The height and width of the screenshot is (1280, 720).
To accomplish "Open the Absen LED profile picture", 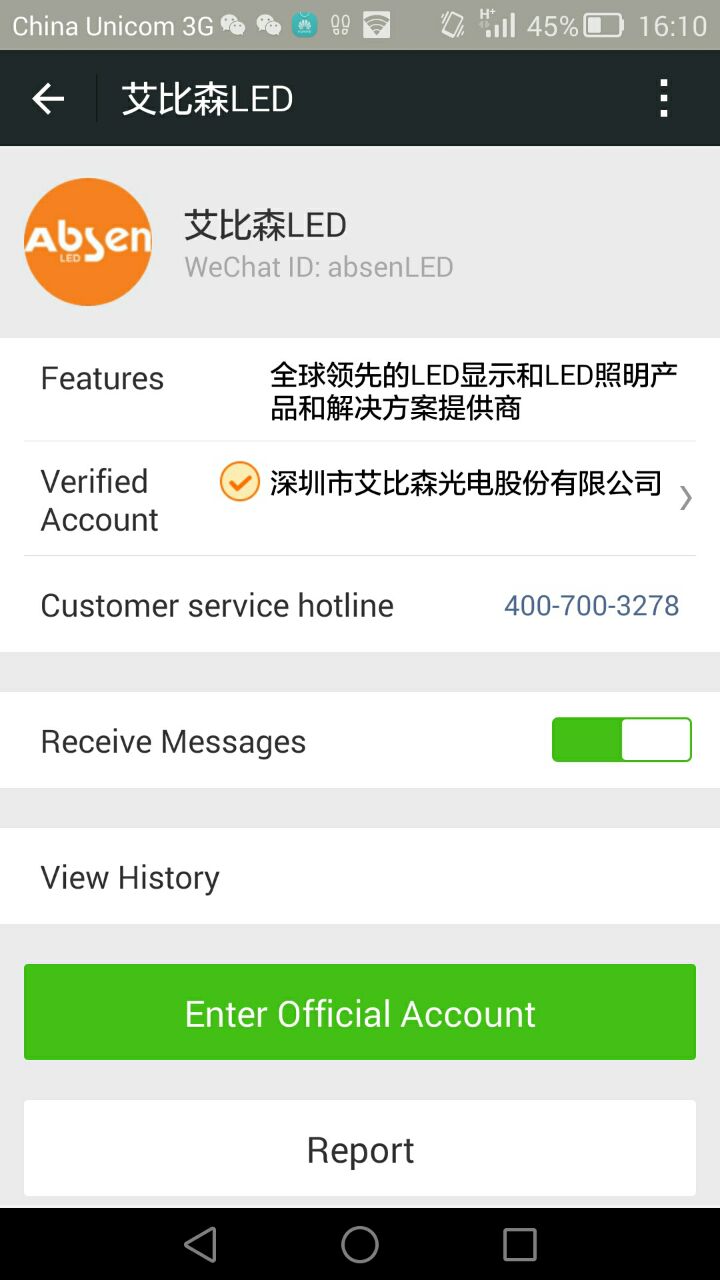I will [88, 241].
